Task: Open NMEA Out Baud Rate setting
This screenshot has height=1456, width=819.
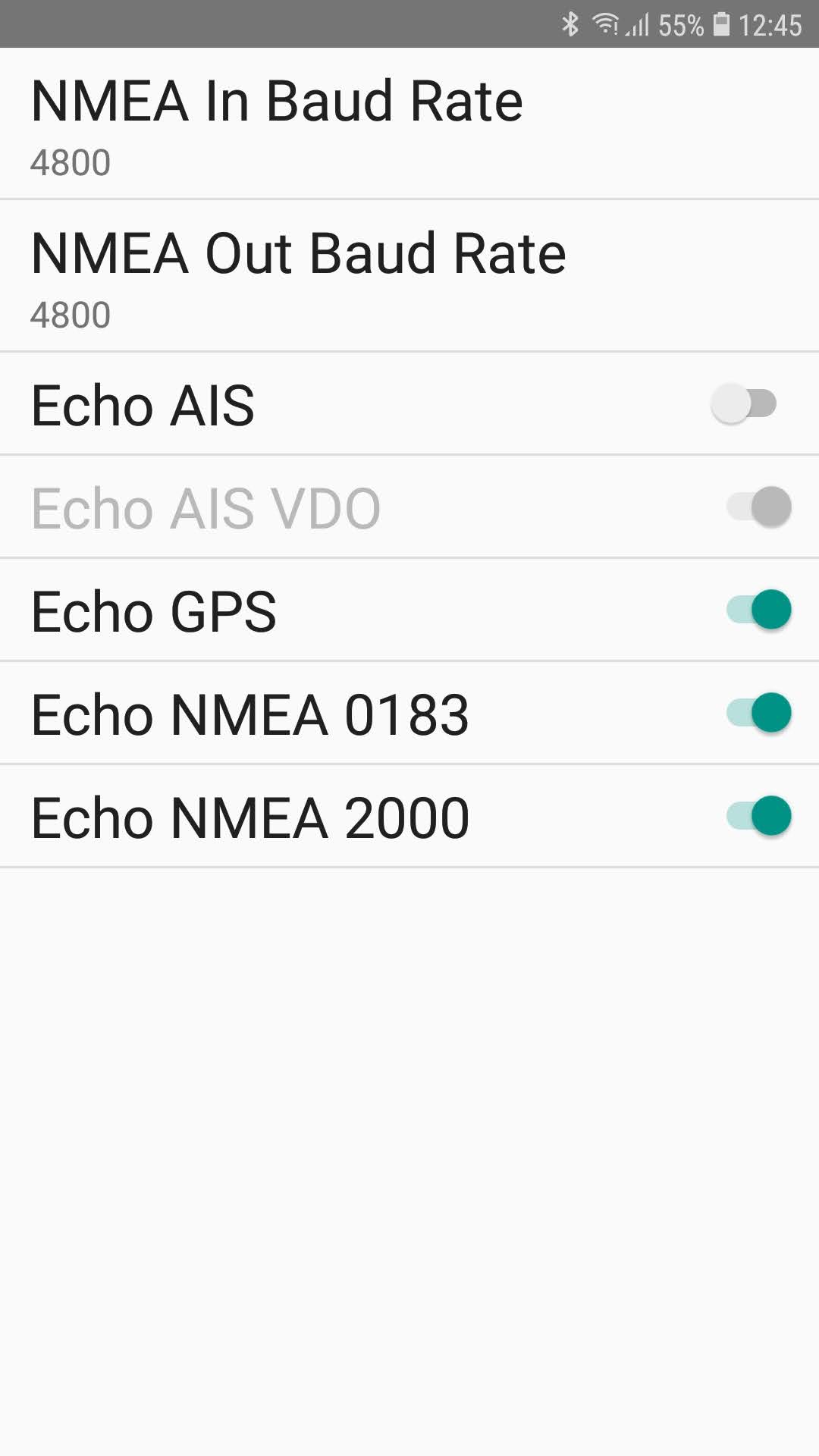Action: tap(409, 276)
